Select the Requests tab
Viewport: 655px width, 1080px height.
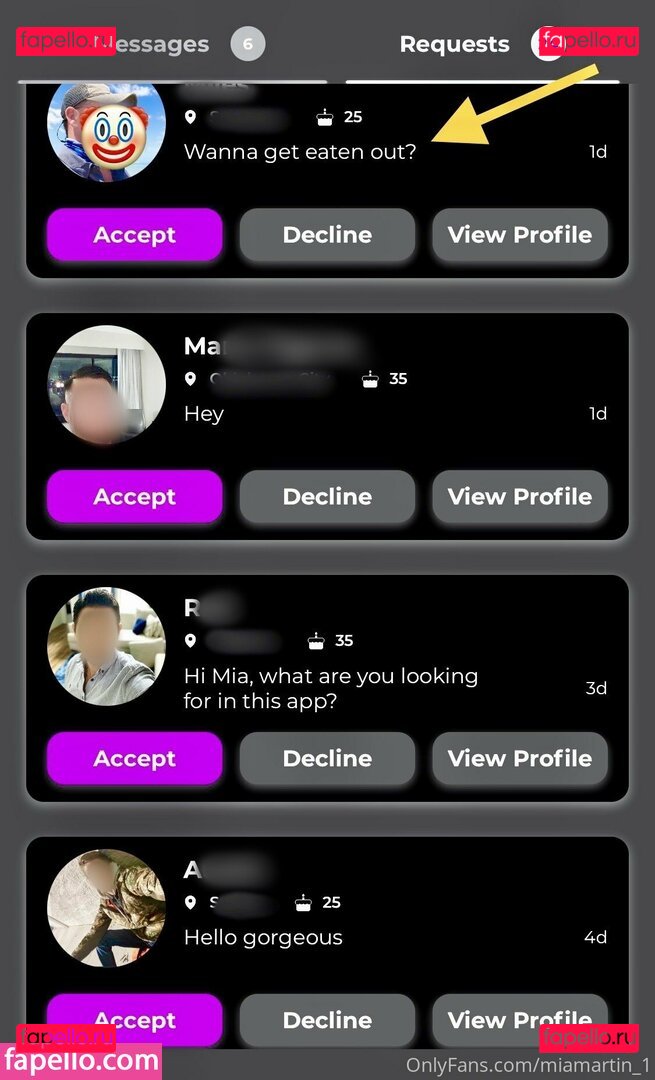pos(455,45)
